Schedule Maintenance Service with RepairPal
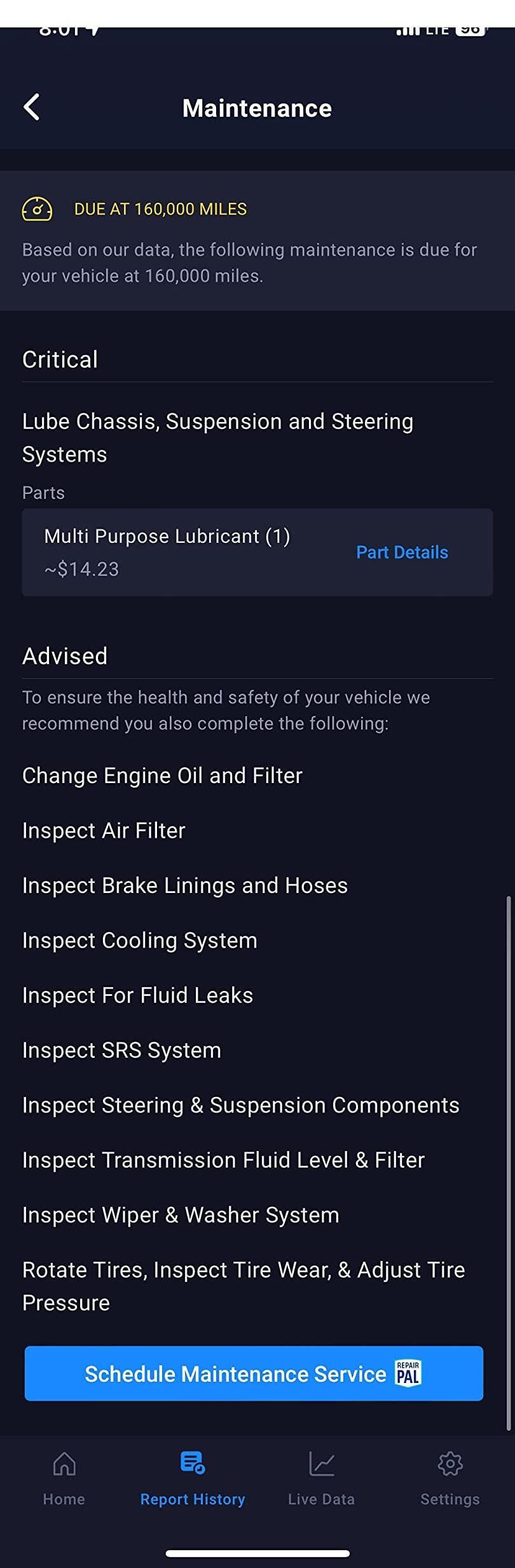 pyautogui.click(x=254, y=1374)
